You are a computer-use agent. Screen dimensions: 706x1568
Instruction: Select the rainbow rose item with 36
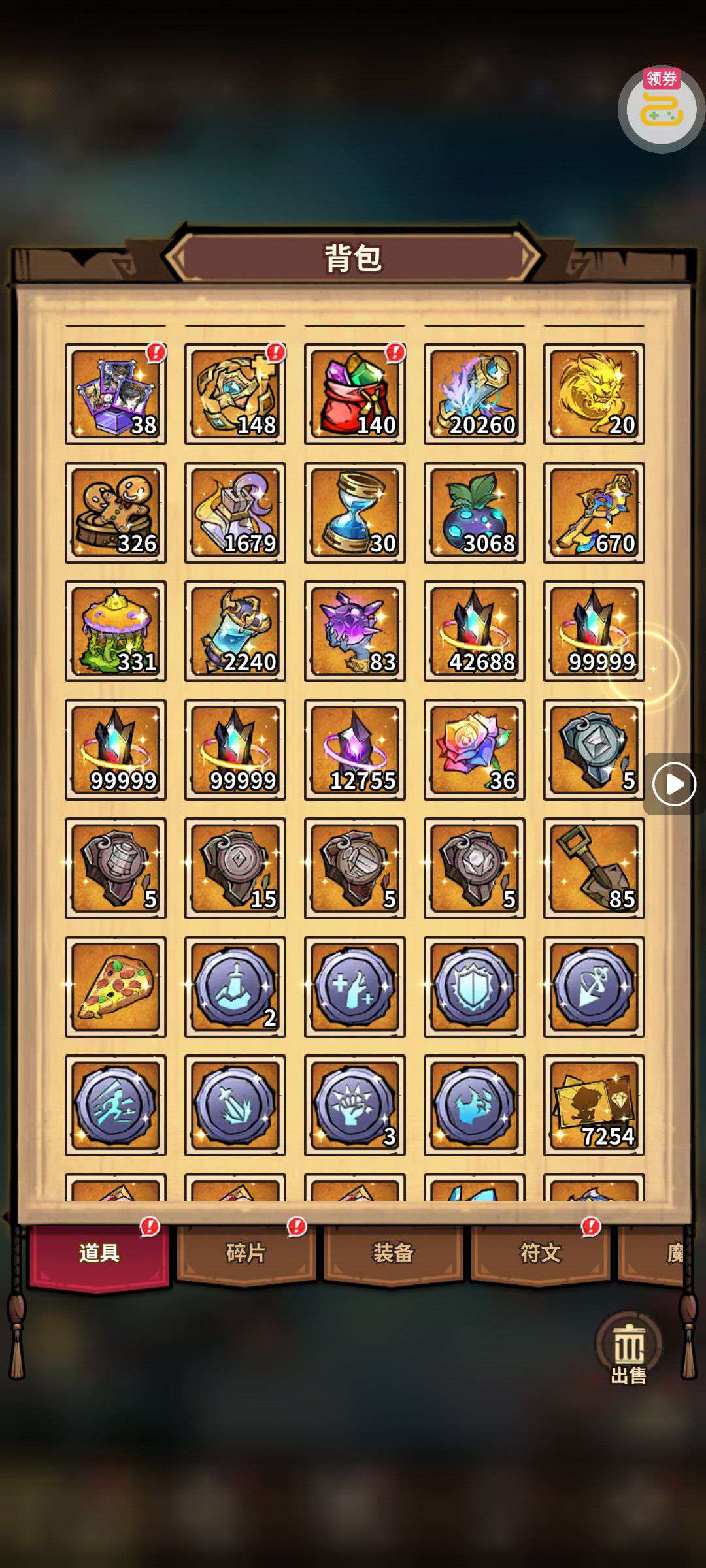coord(474,749)
